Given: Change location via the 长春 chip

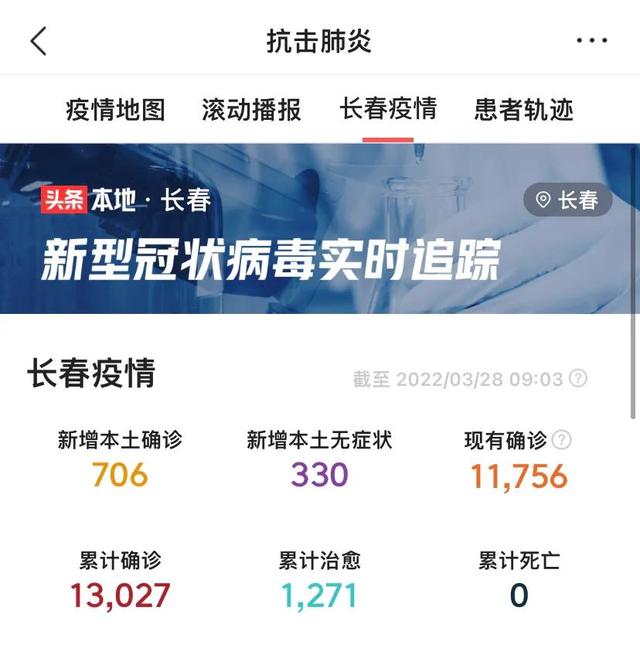Looking at the screenshot, I should click(x=567, y=200).
